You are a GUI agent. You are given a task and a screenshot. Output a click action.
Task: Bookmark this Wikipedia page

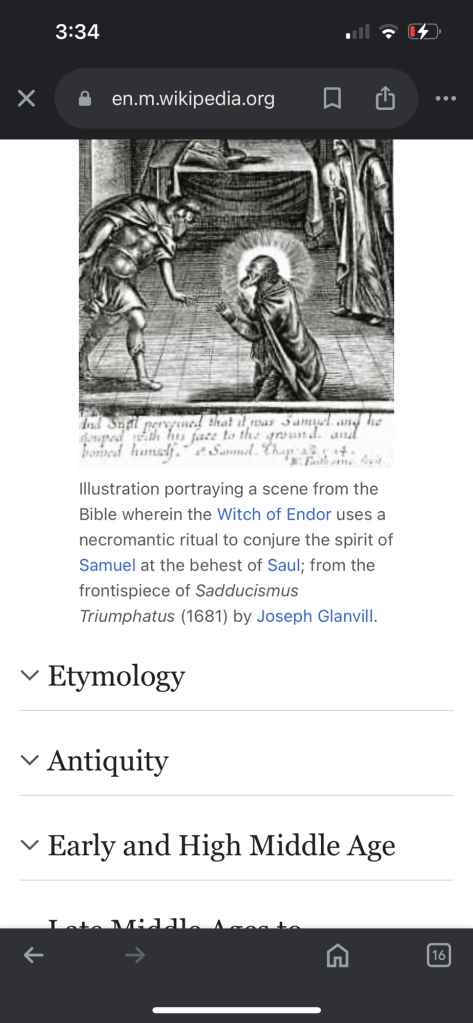pos(332,99)
